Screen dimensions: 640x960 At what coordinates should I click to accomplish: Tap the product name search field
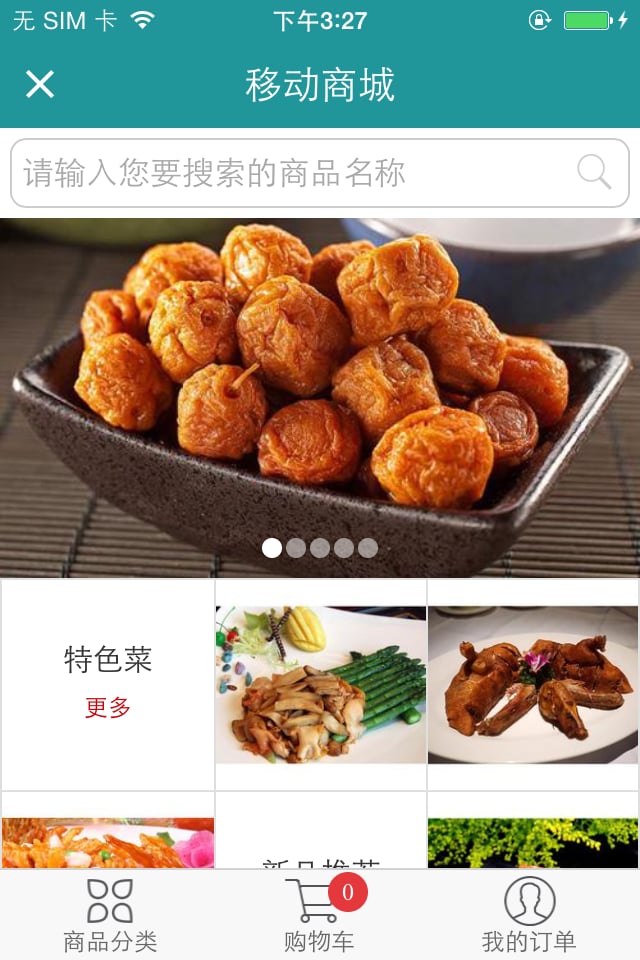pos(290,173)
